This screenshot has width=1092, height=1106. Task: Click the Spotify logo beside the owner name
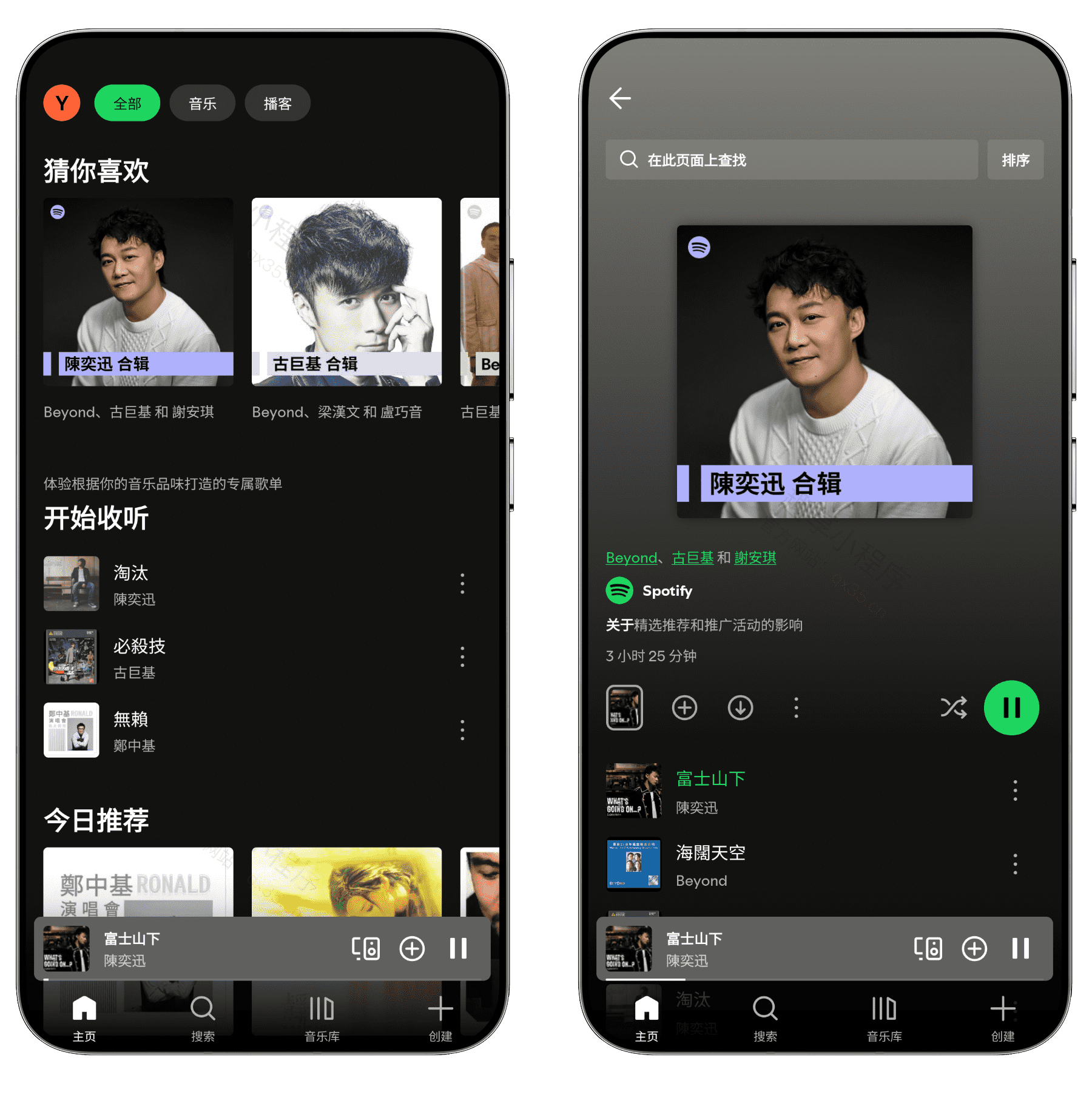[x=619, y=590]
